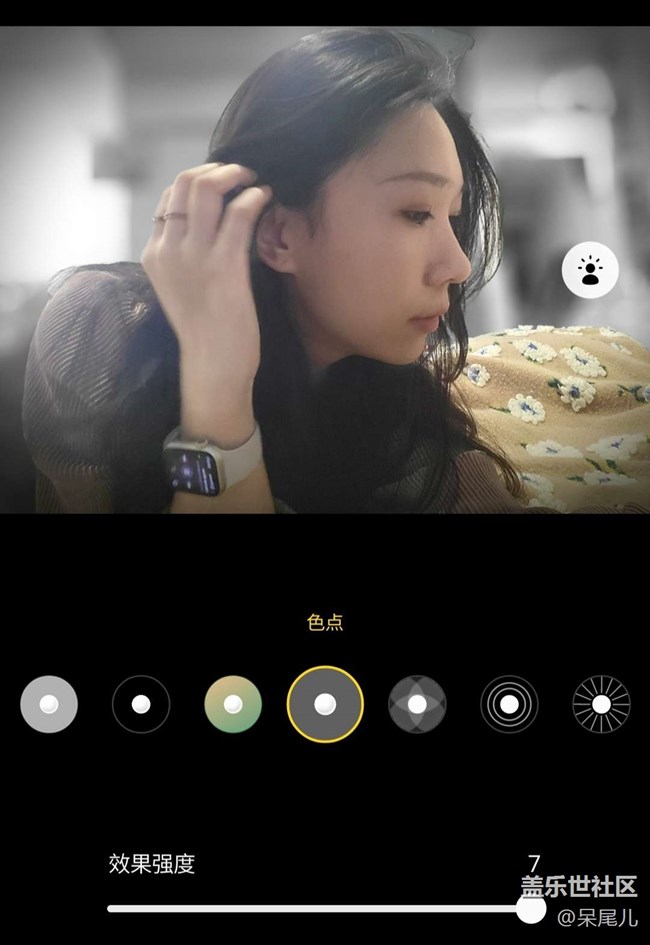
Task: Tap the portrait relighting icon on photo
Action: coord(590,270)
